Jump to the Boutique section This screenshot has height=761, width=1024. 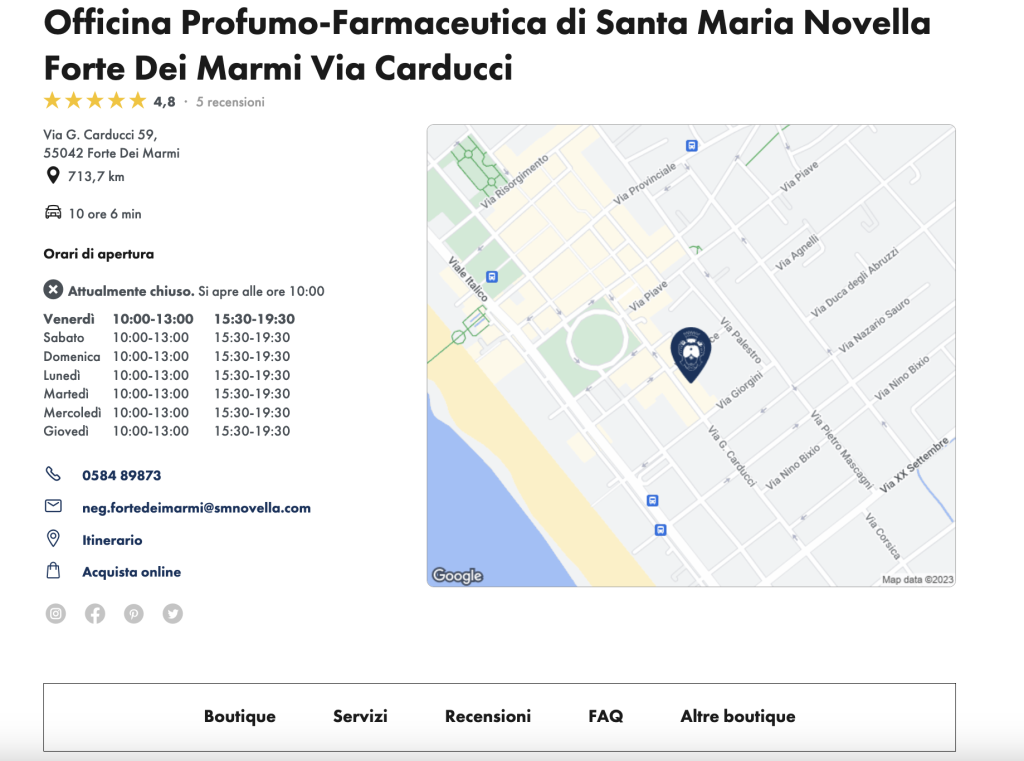(240, 716)
